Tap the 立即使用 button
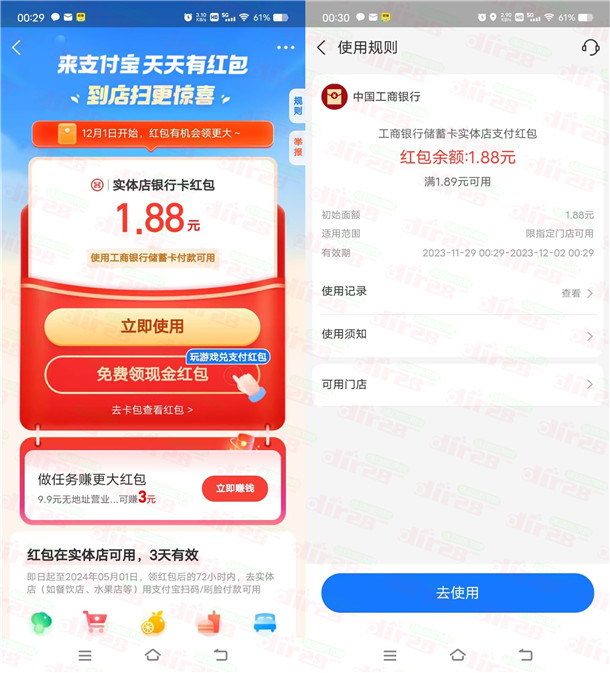610x673 pixels. [x=152, y=326]
